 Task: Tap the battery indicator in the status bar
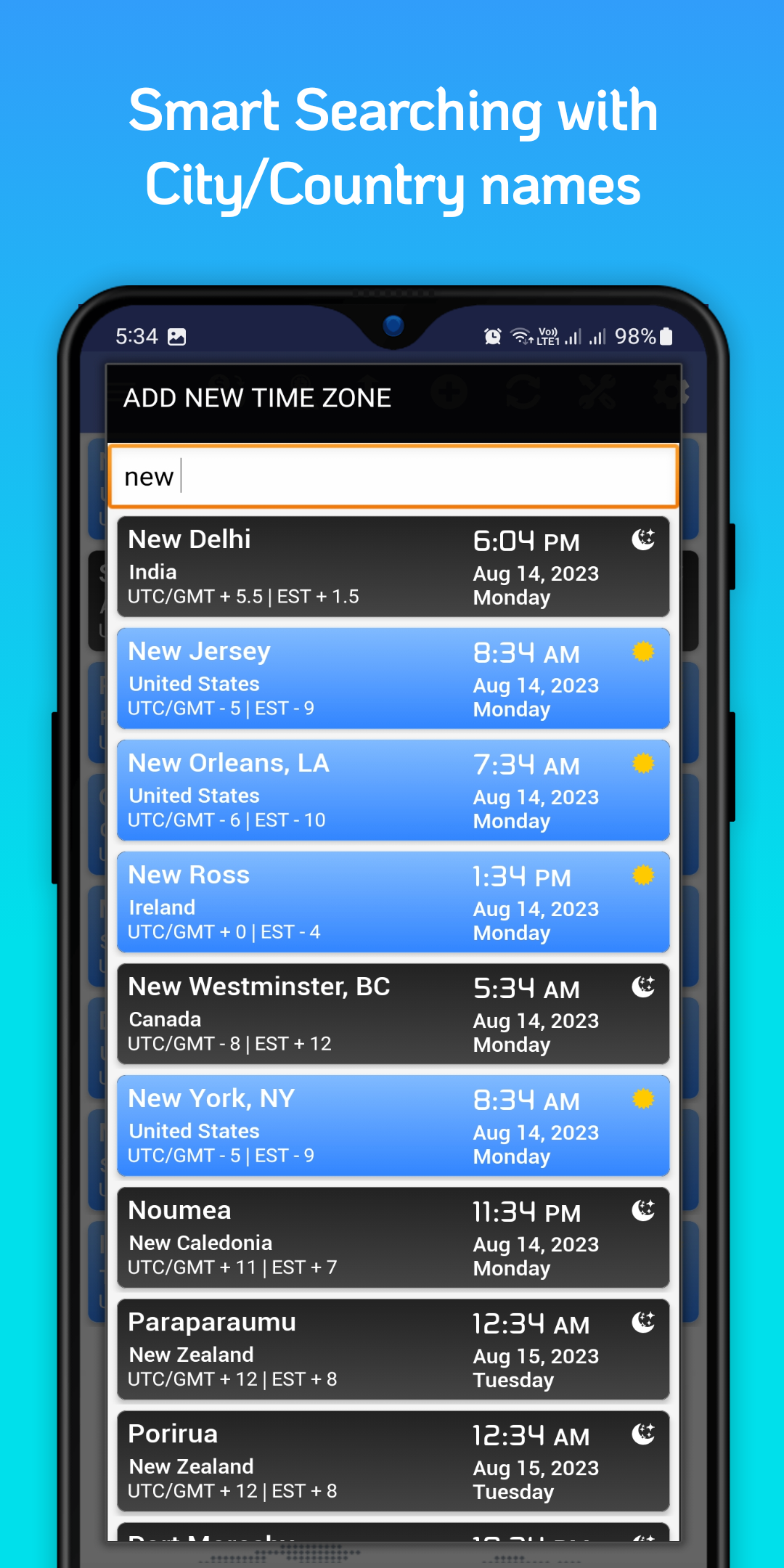[x=666, y=336]
